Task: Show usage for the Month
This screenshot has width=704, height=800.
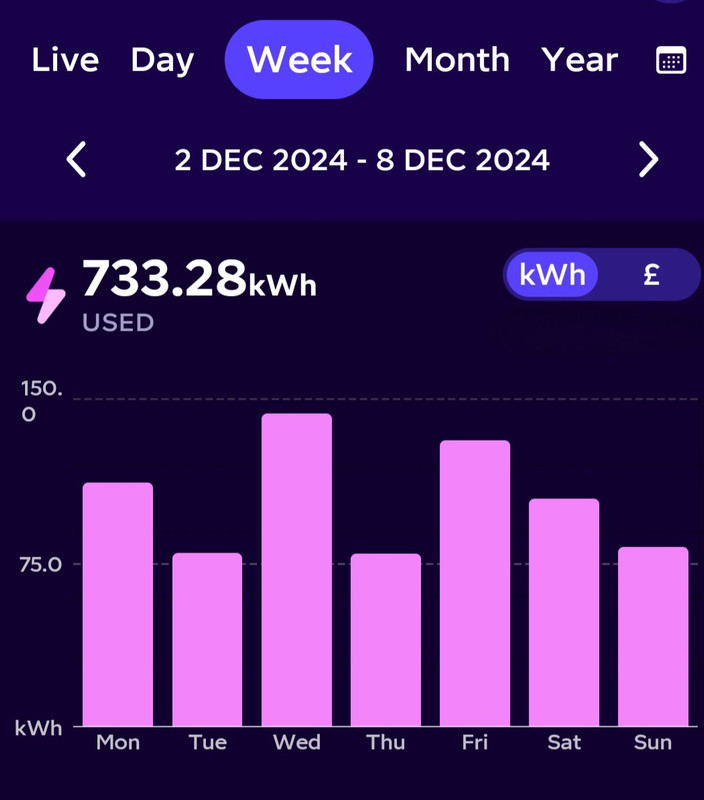Action: pos(457,60)
